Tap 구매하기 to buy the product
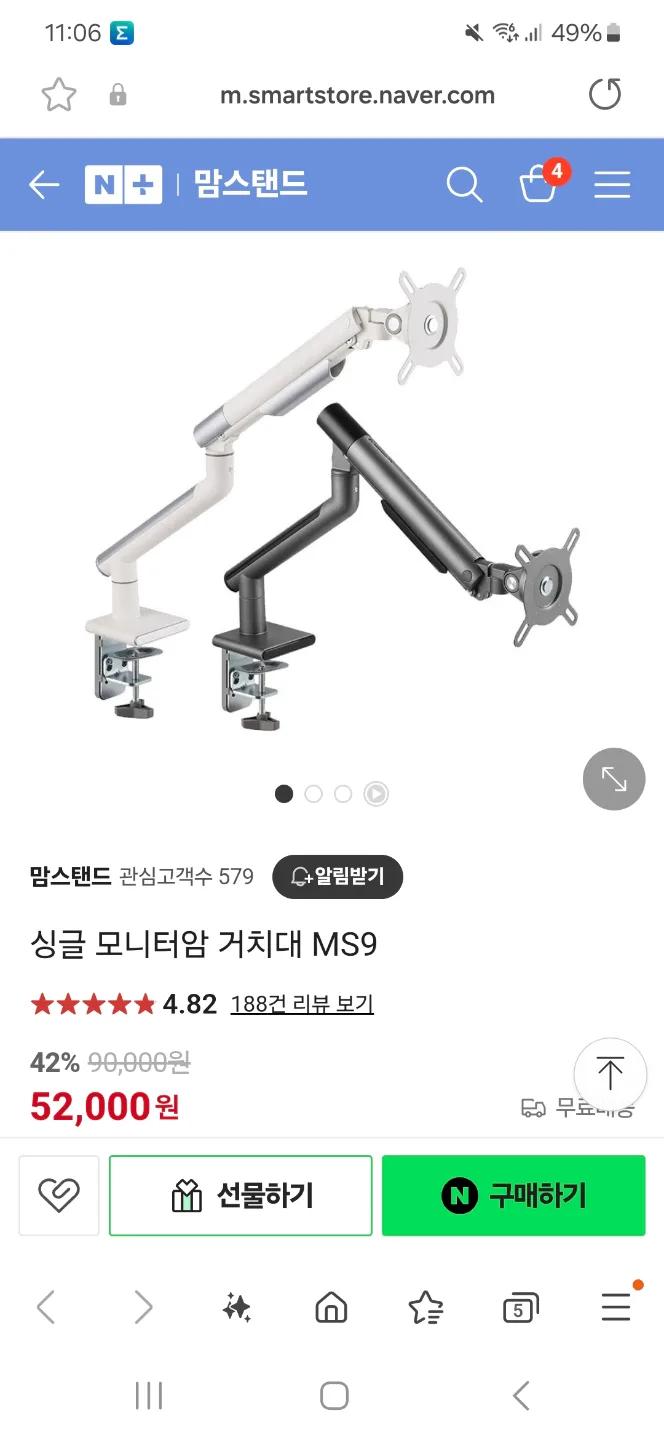 (513, 1195)
